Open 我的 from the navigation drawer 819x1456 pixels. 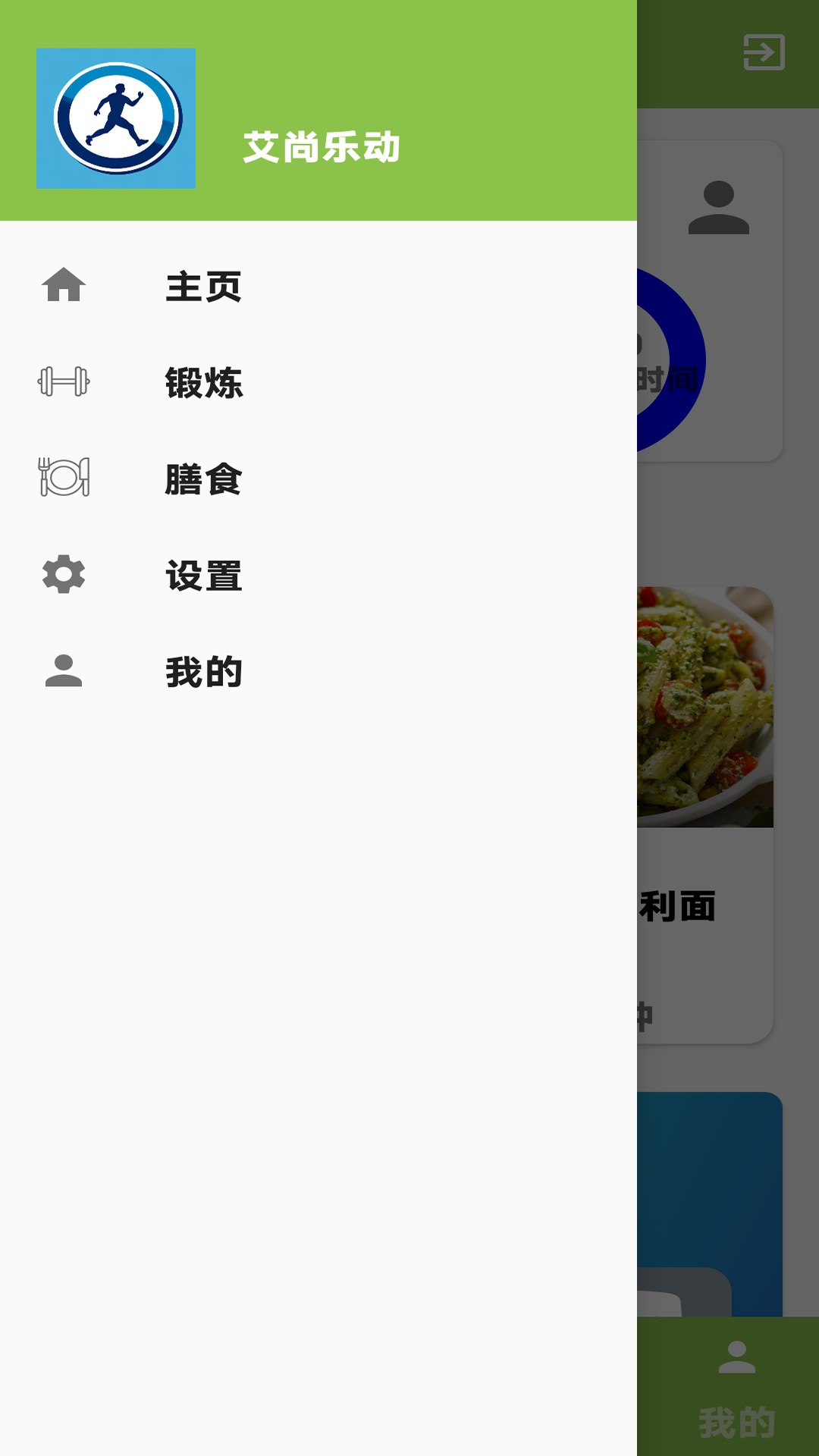click(203, 673)
